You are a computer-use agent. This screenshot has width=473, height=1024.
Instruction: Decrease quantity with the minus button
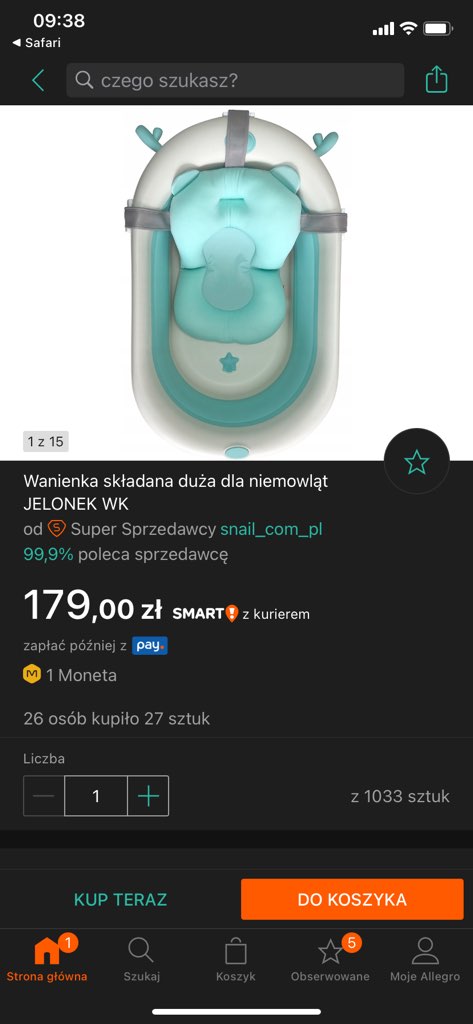tap(44, 796)
